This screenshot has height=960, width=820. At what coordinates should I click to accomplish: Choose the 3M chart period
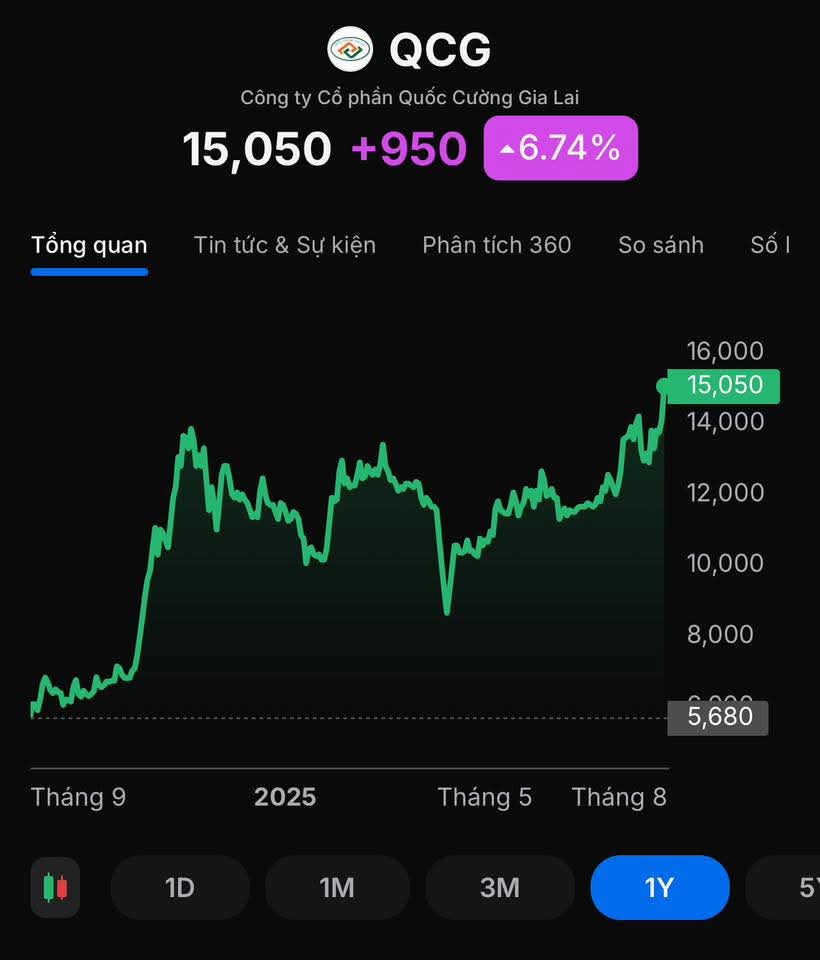[500, 887]
